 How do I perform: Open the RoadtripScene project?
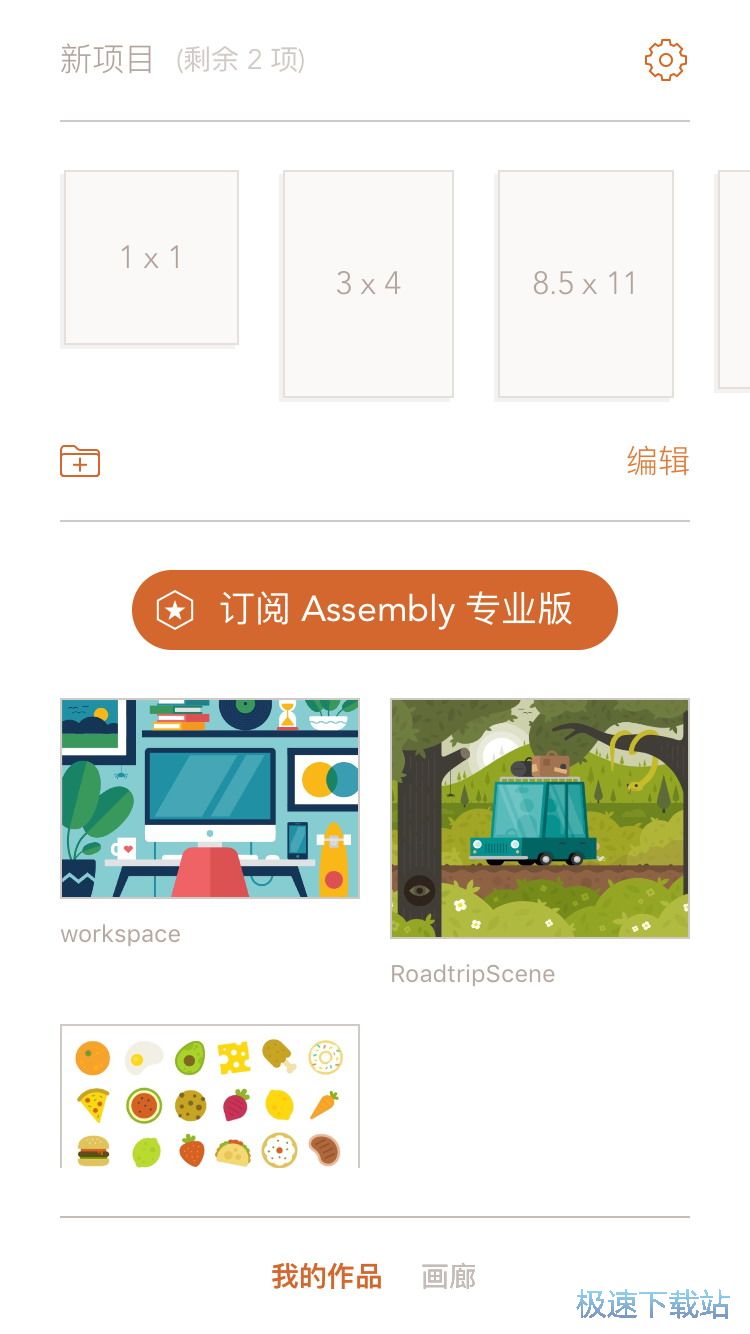click(540, 818)
